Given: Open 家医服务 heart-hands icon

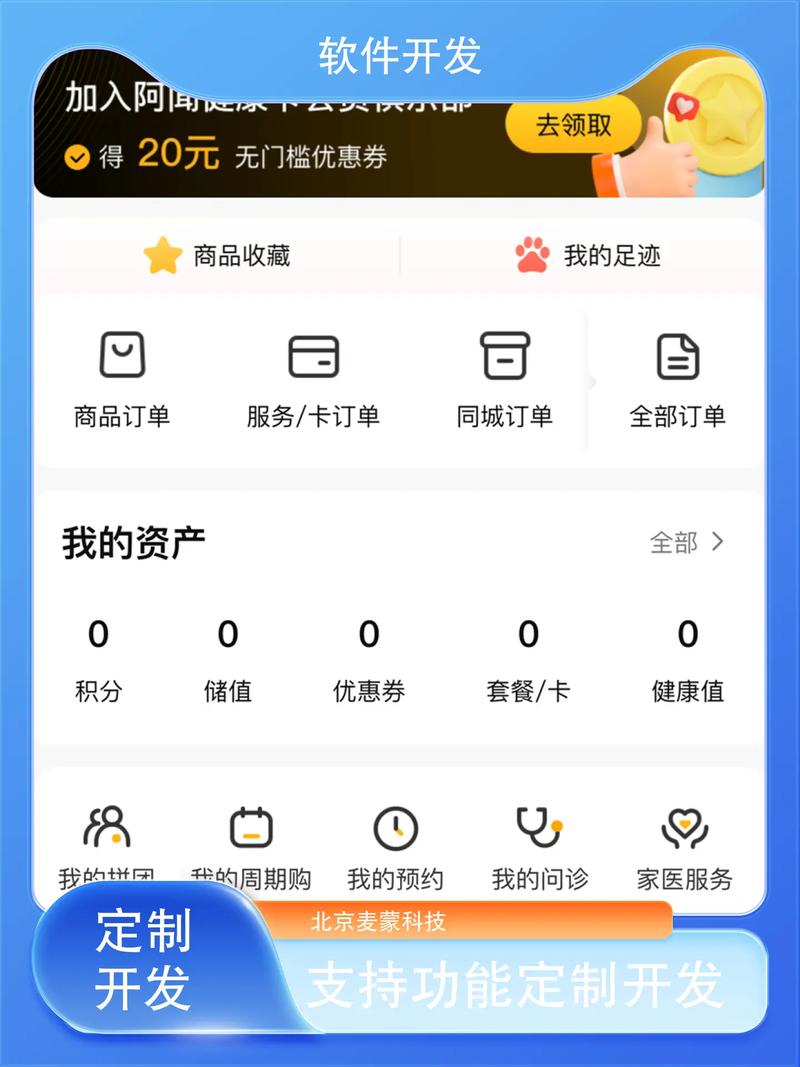Looking at the screenshot, I should [x=685, y=826].
